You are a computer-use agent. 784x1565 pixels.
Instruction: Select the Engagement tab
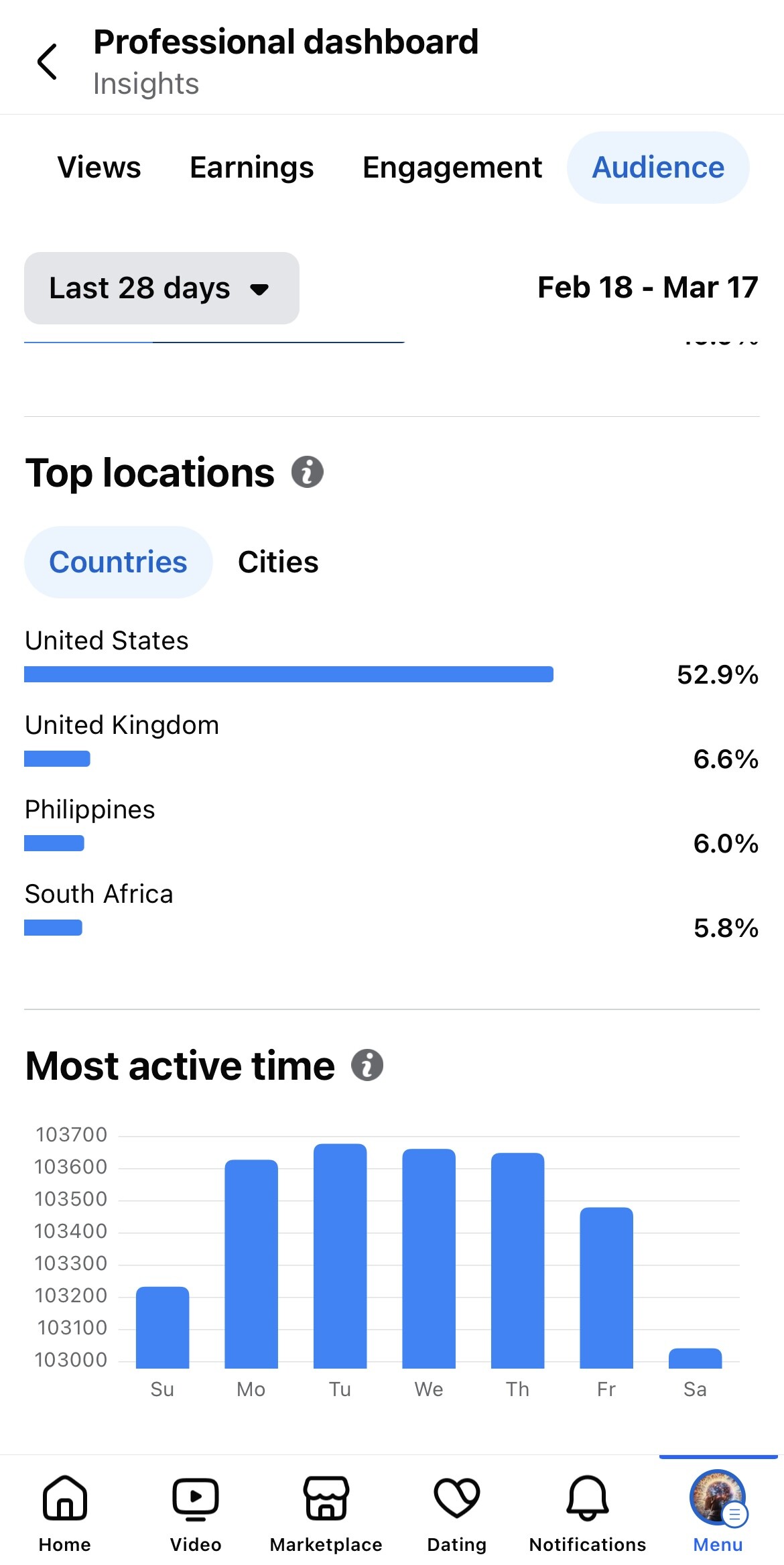click(x=452, y=168)
